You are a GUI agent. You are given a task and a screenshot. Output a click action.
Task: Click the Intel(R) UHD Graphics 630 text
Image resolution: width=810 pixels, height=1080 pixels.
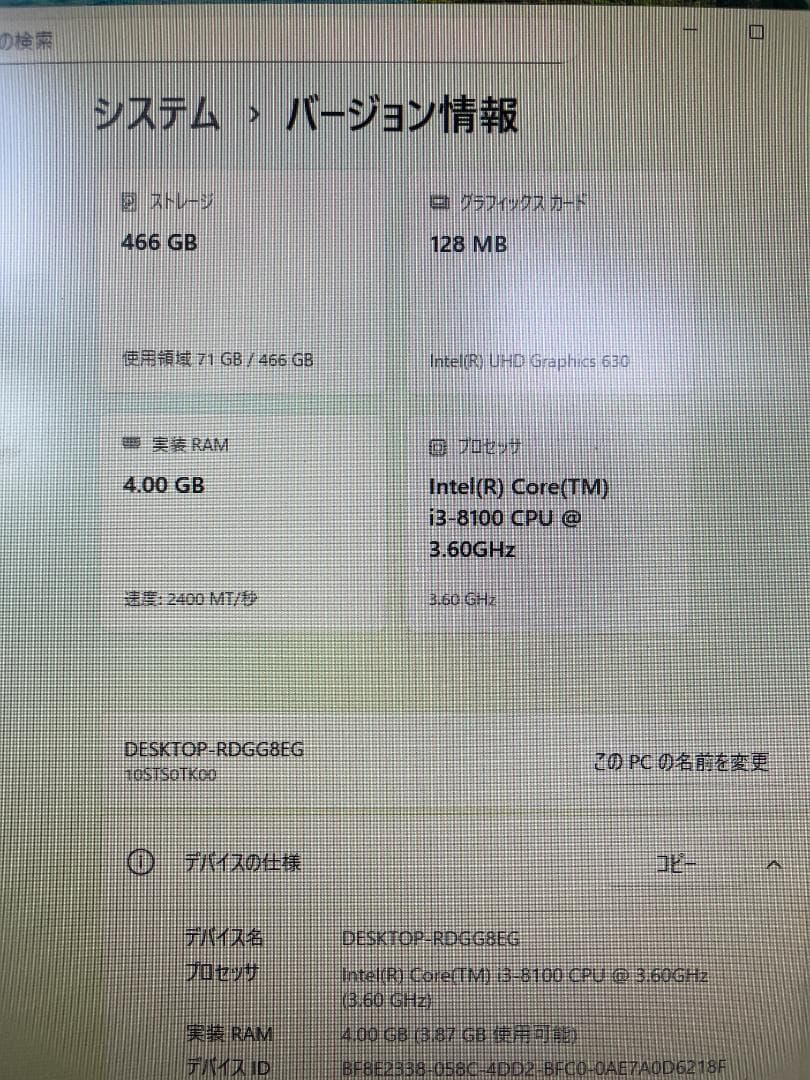528,361
